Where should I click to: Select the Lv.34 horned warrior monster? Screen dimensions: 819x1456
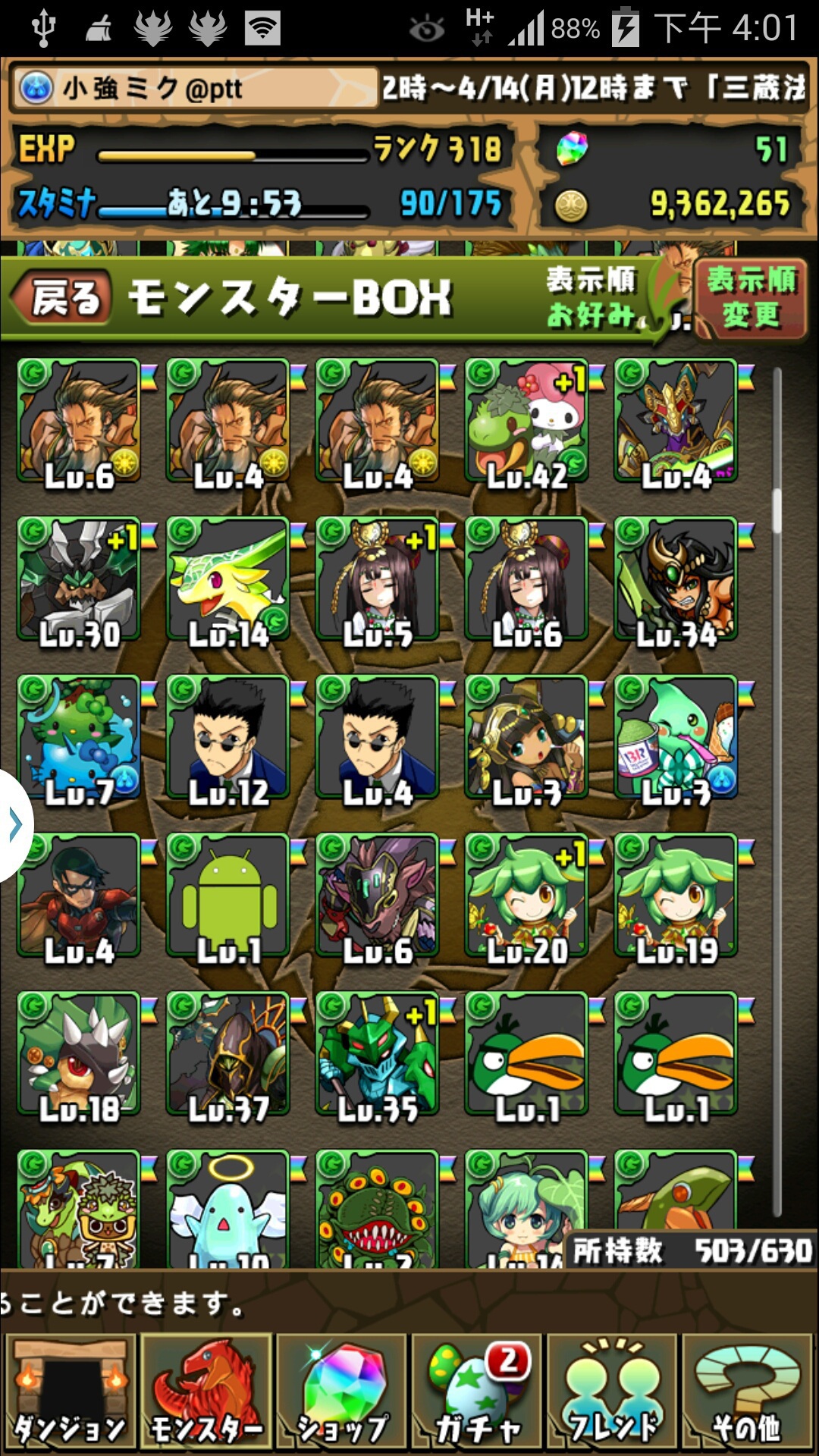pos(676,580)
